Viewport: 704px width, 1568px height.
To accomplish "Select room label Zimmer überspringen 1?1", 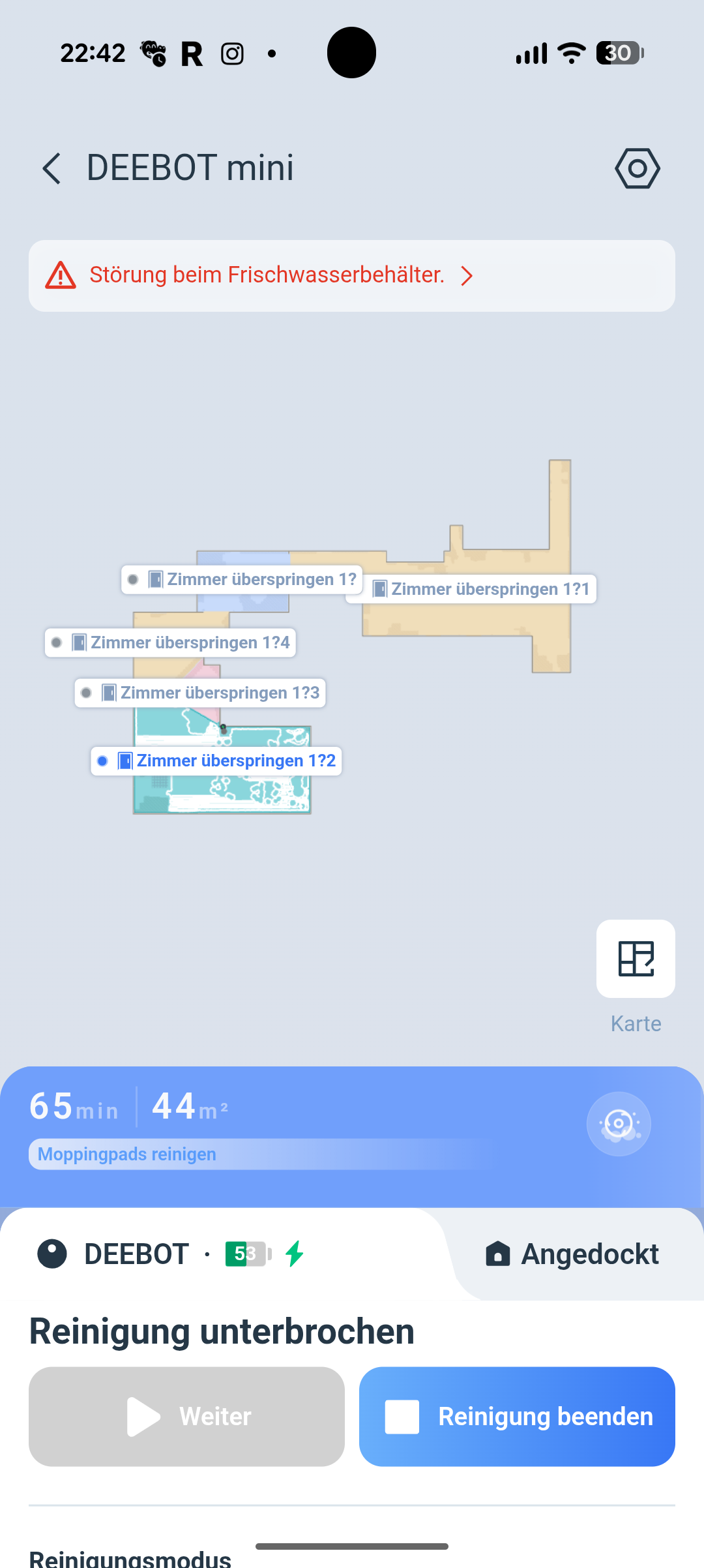I will point(471,589).
